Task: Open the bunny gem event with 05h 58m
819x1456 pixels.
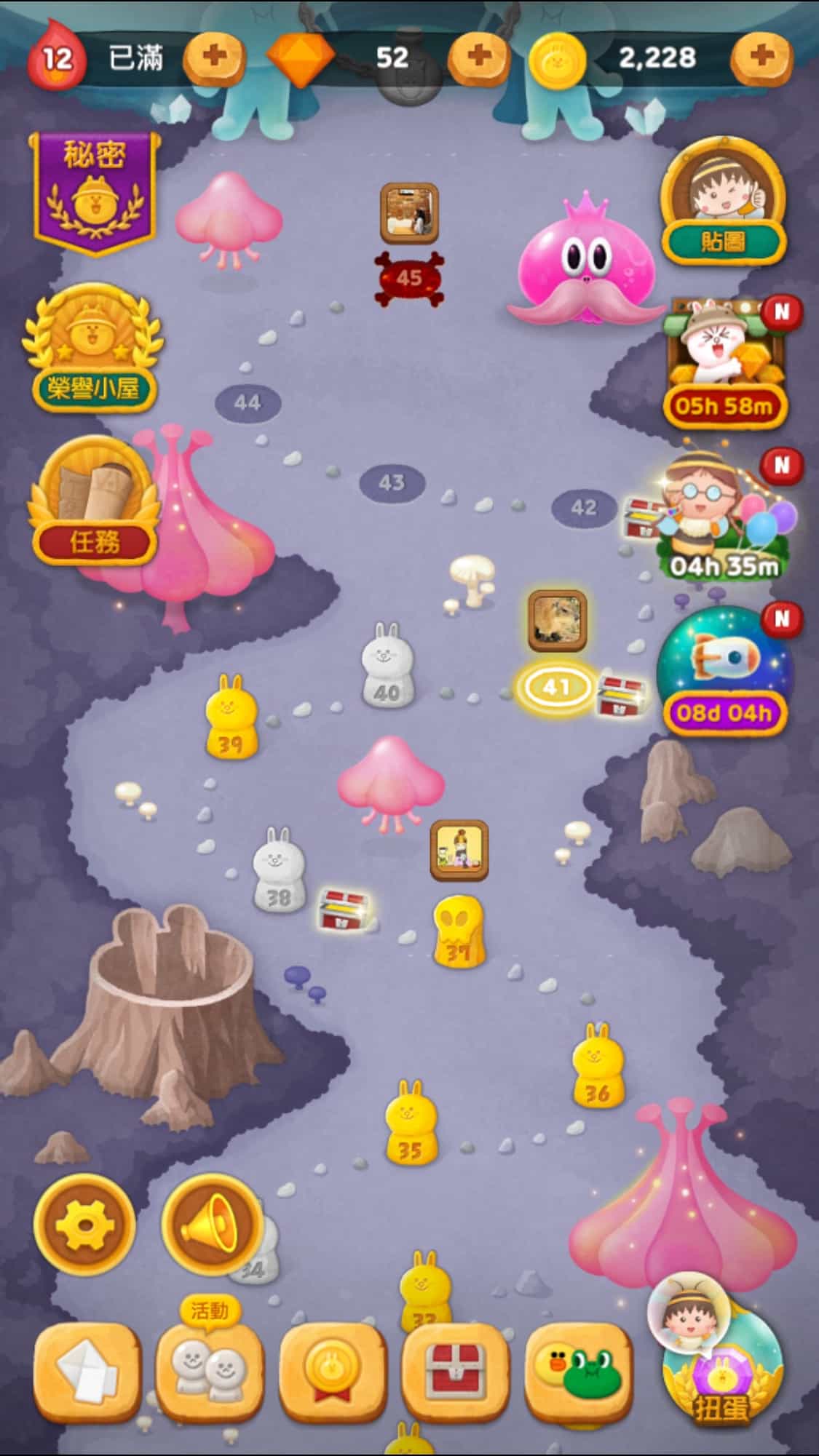Action: tap(723, 364)
